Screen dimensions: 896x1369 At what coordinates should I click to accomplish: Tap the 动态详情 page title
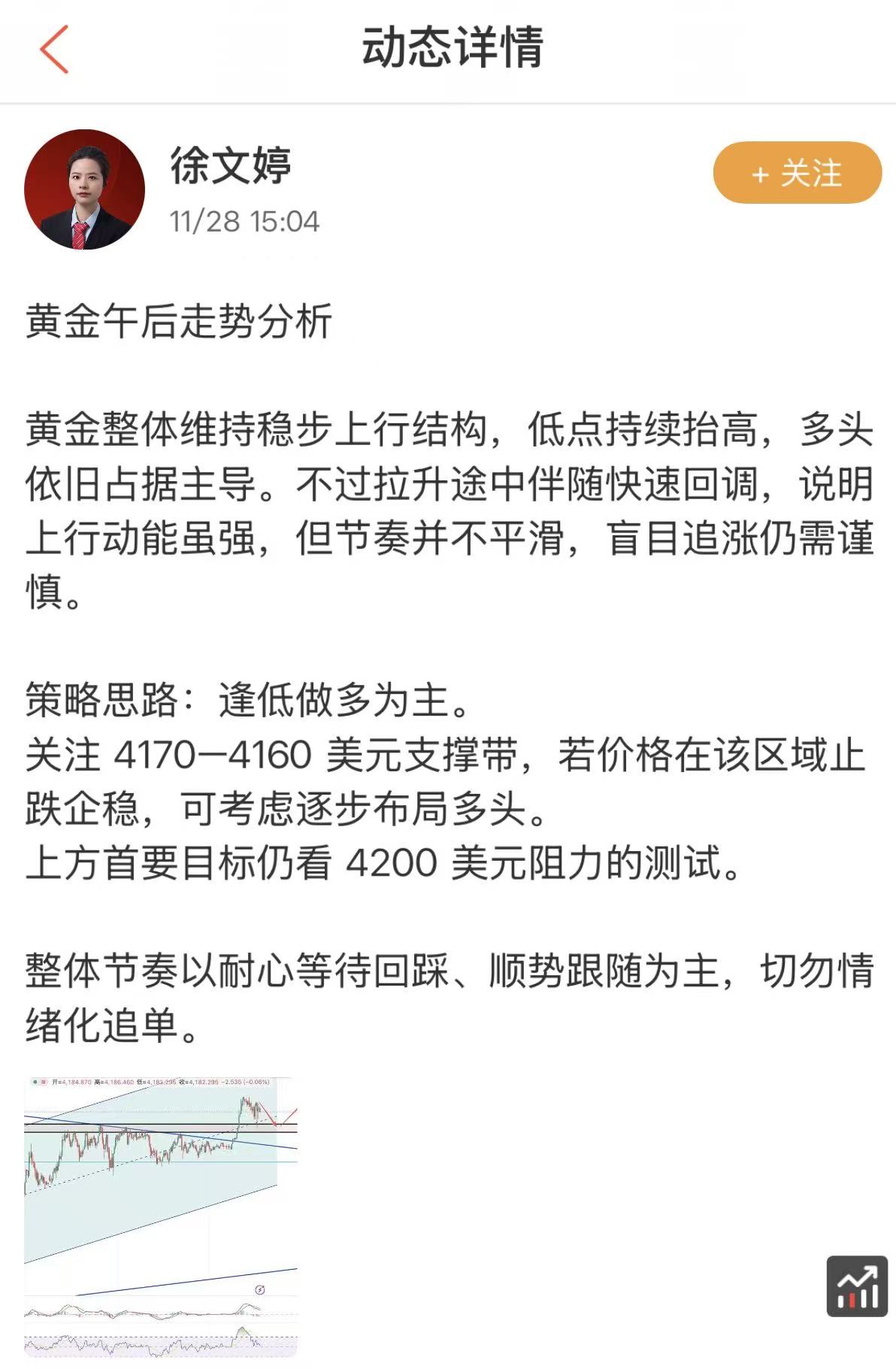pyautogui.click(x=448, y=47)
